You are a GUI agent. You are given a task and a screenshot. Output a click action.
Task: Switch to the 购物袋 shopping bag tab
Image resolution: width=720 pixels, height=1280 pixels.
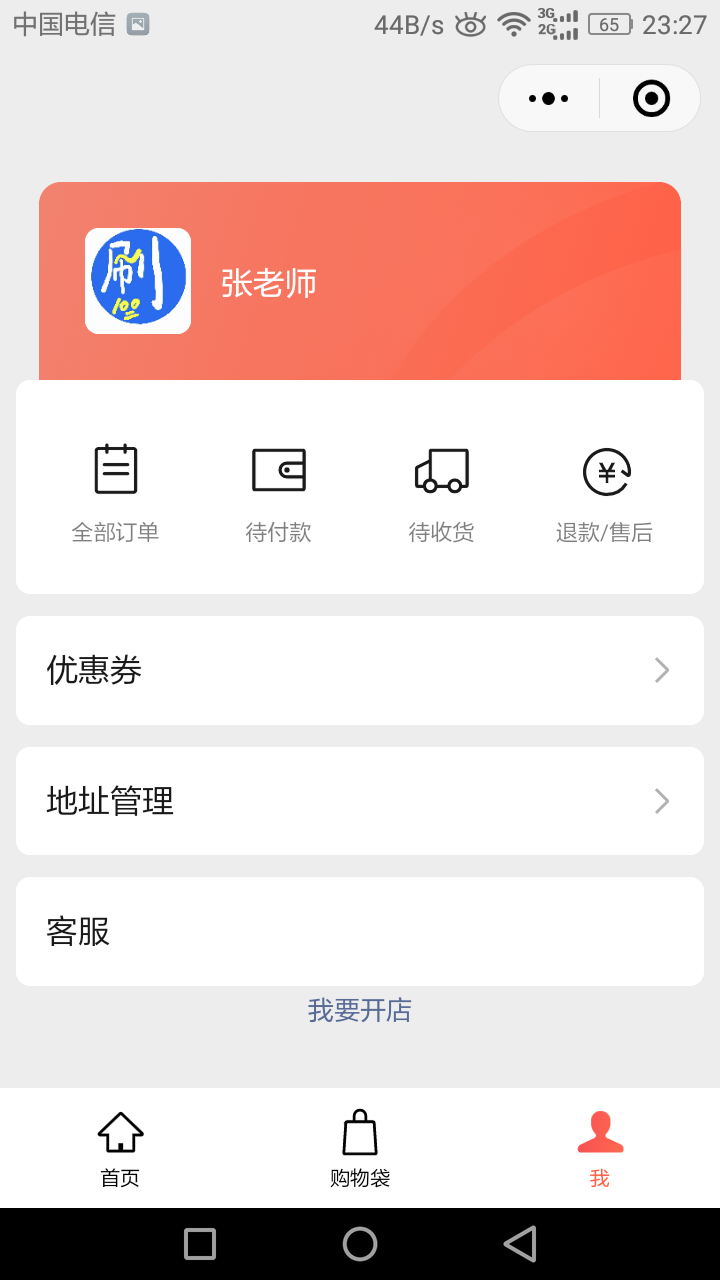[360, 1150]
